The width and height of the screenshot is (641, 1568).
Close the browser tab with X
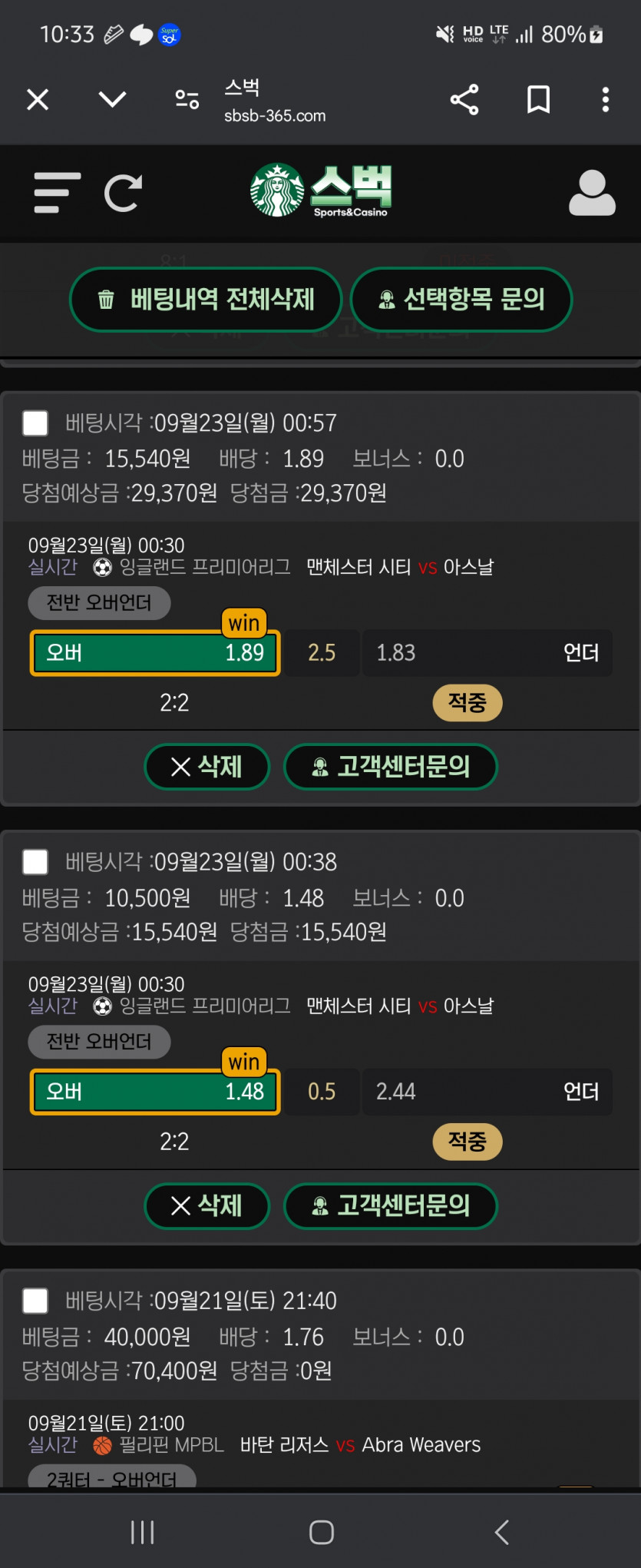pos(38,99)
